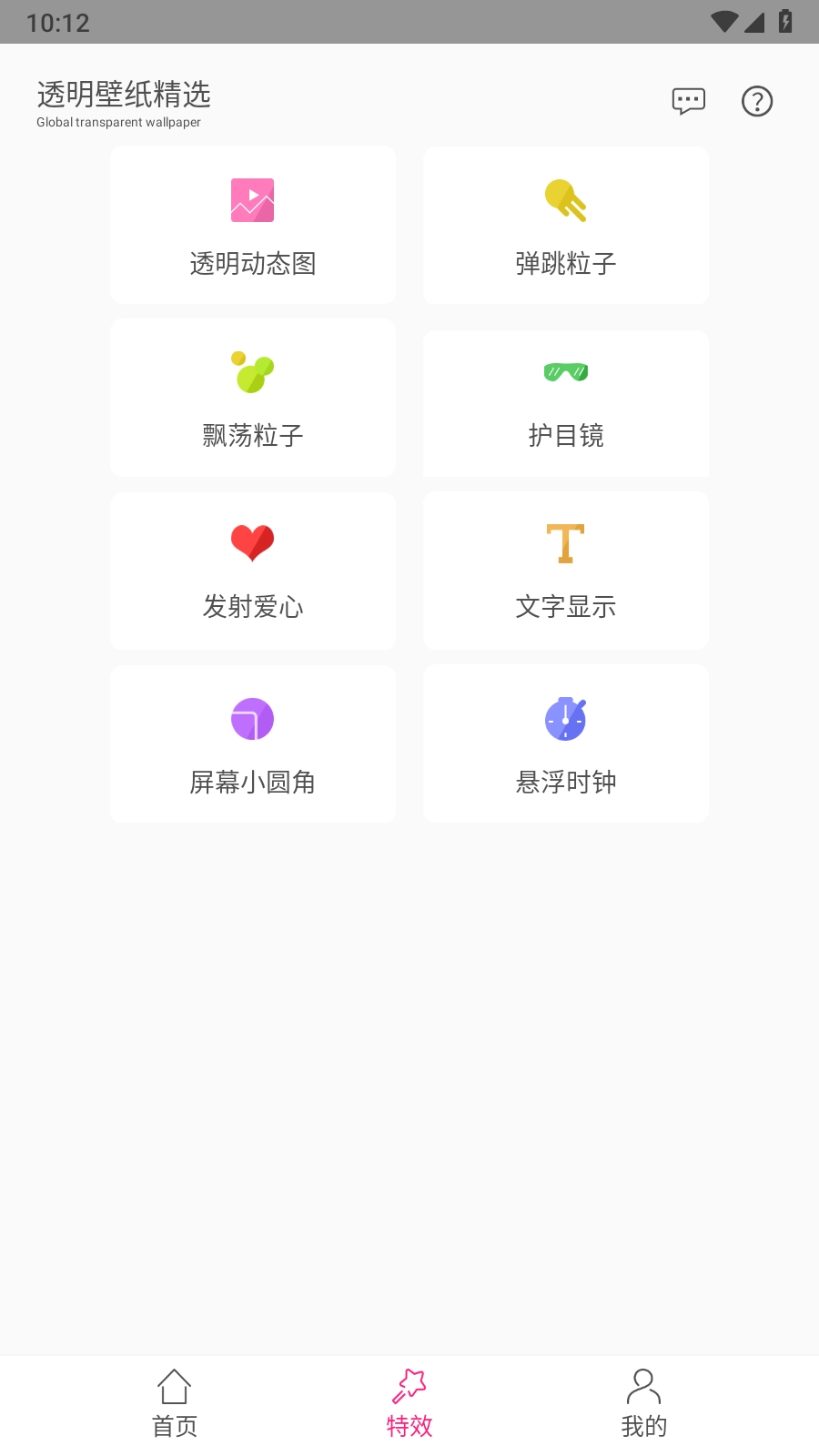Tap the 发射爱心 card
819x1456 pixels.
tap(252, 571)
